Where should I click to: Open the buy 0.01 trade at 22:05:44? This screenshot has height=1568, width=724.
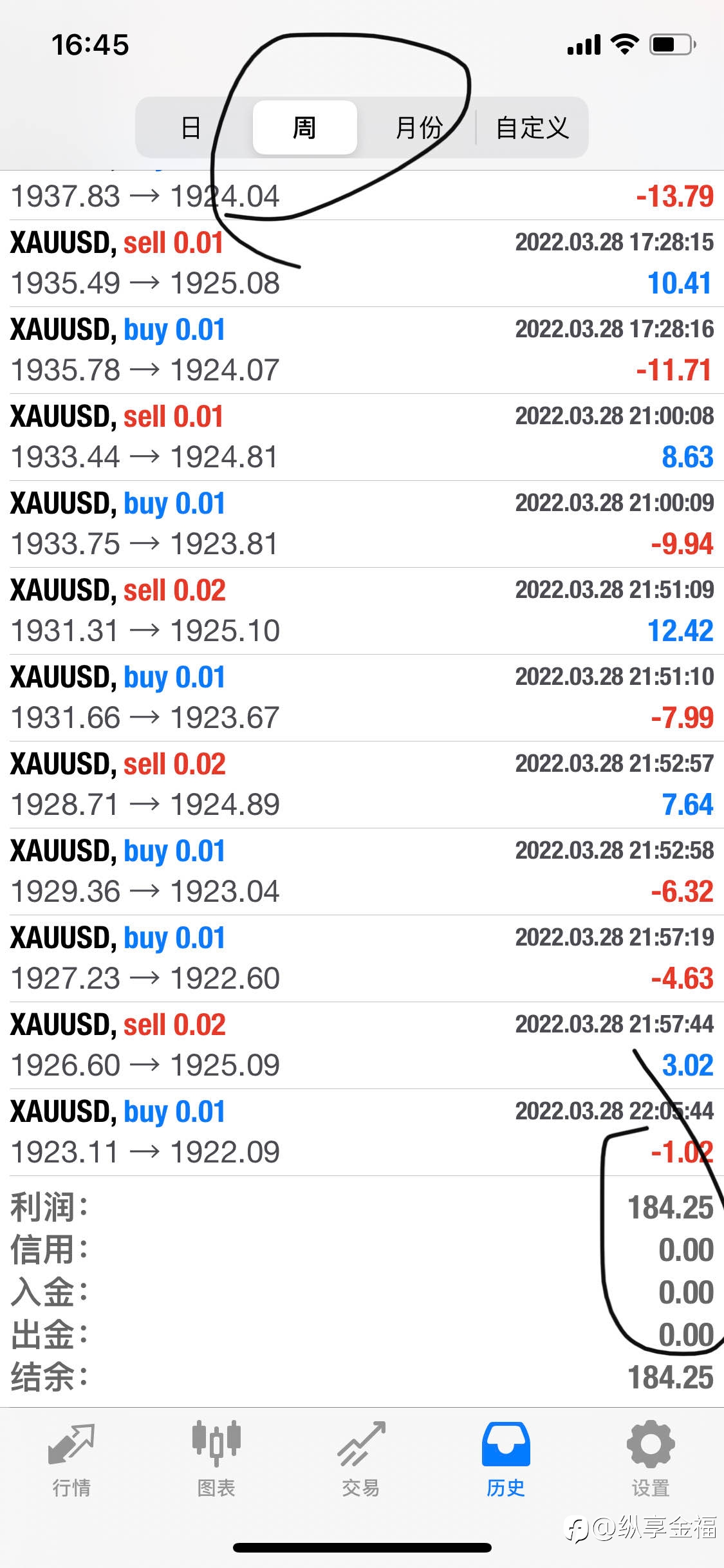tap(362, 1132)
